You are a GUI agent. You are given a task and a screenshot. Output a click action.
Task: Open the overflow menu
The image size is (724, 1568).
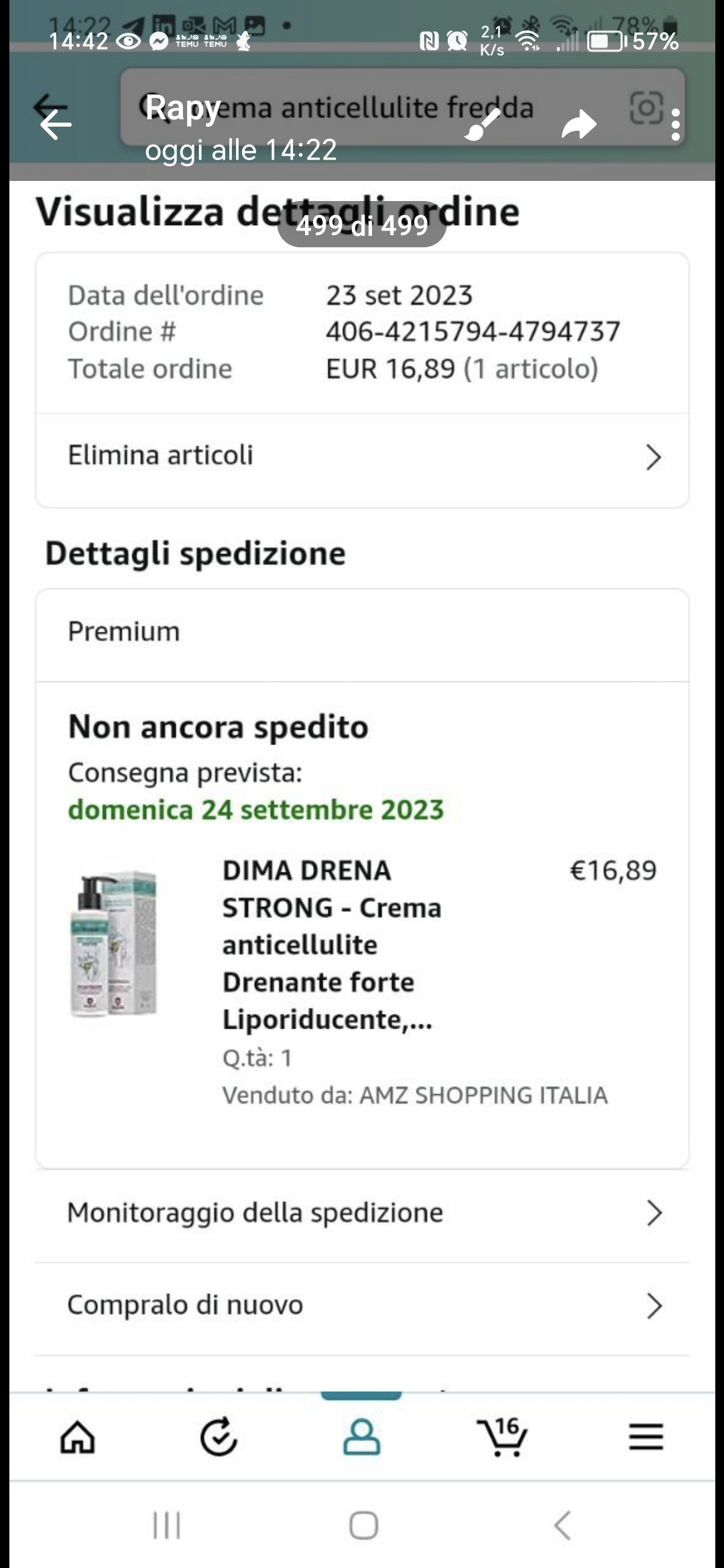click(x=675, y=125)
